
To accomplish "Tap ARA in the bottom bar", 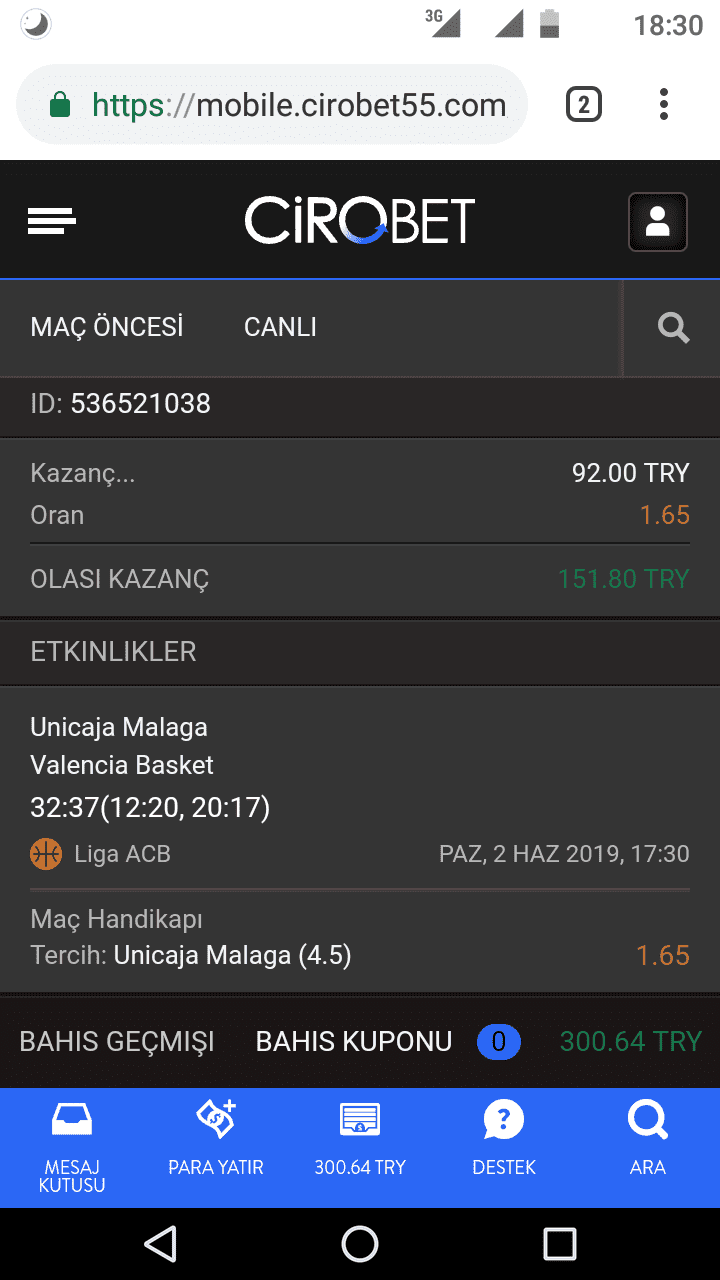I will pos(648,1139).
